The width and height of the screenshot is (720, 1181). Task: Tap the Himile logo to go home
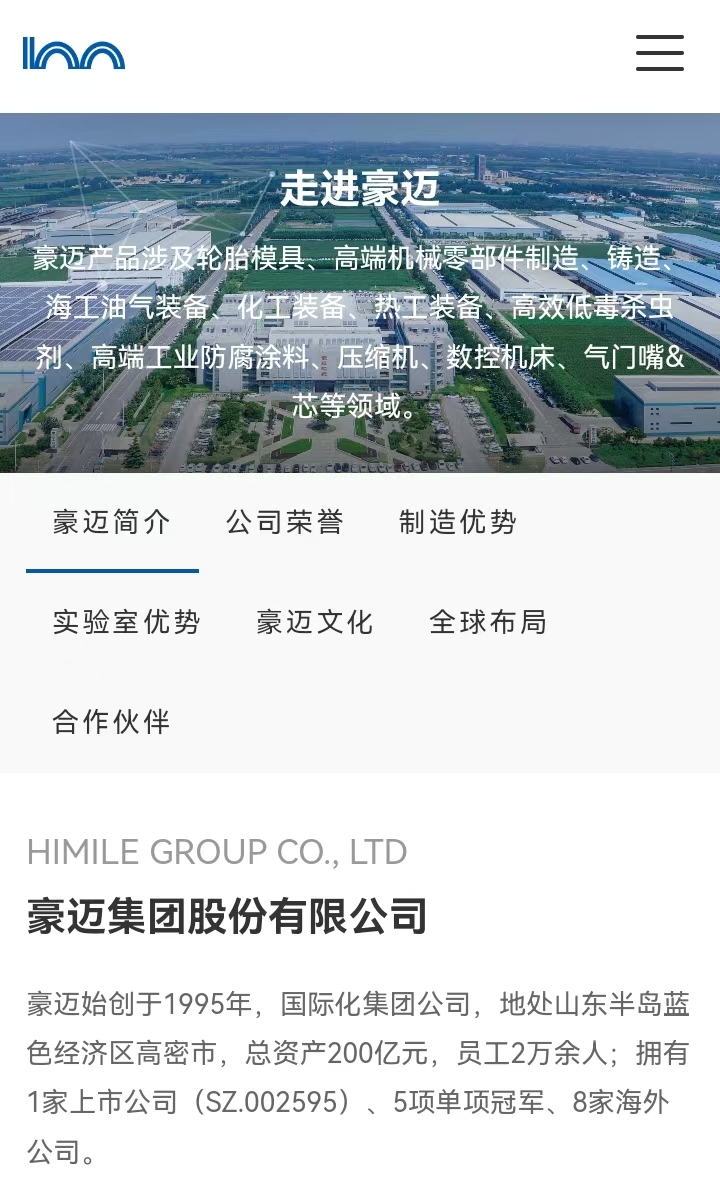tap(73, 53)
